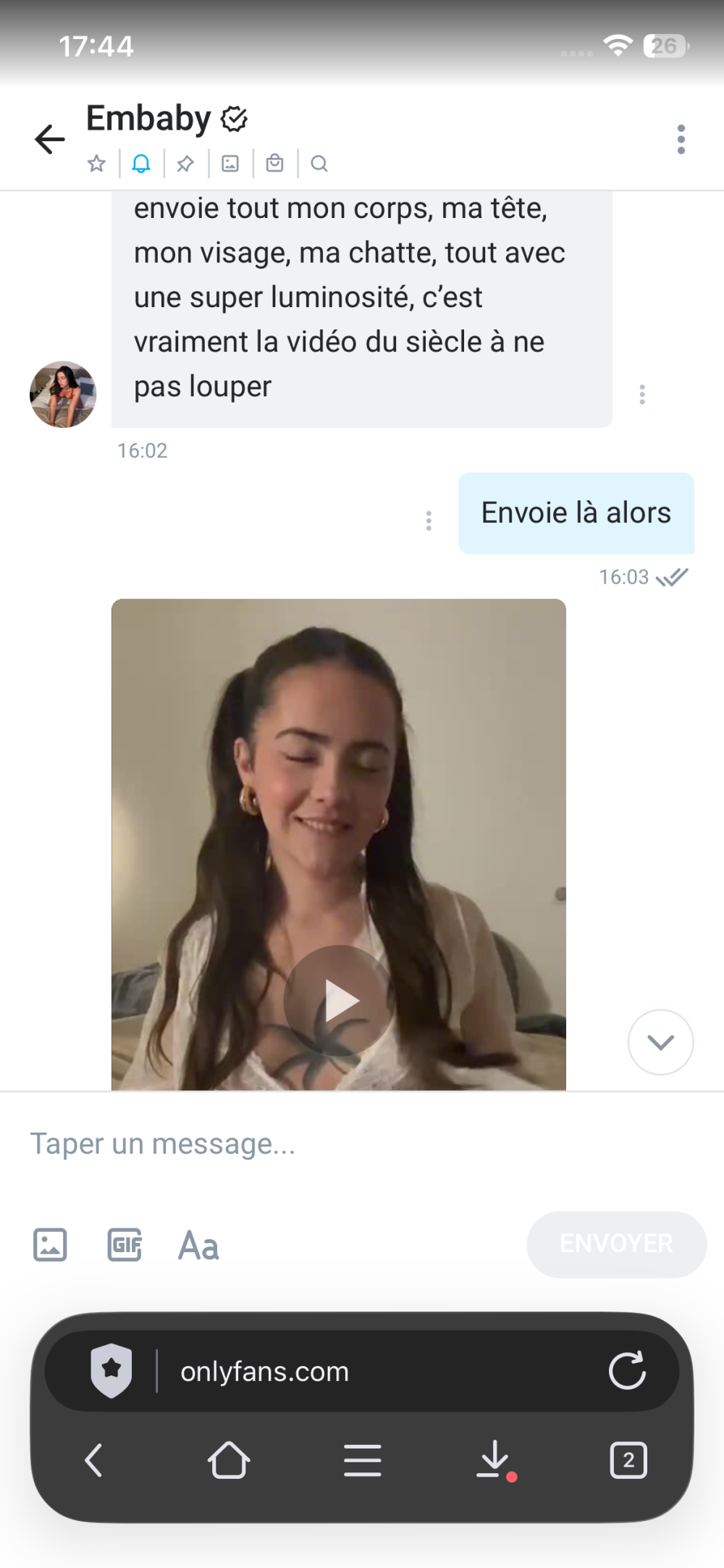Screen dimensions: 724x1568
Task: Go back from the Embaby chat
Action: [49, 139]
